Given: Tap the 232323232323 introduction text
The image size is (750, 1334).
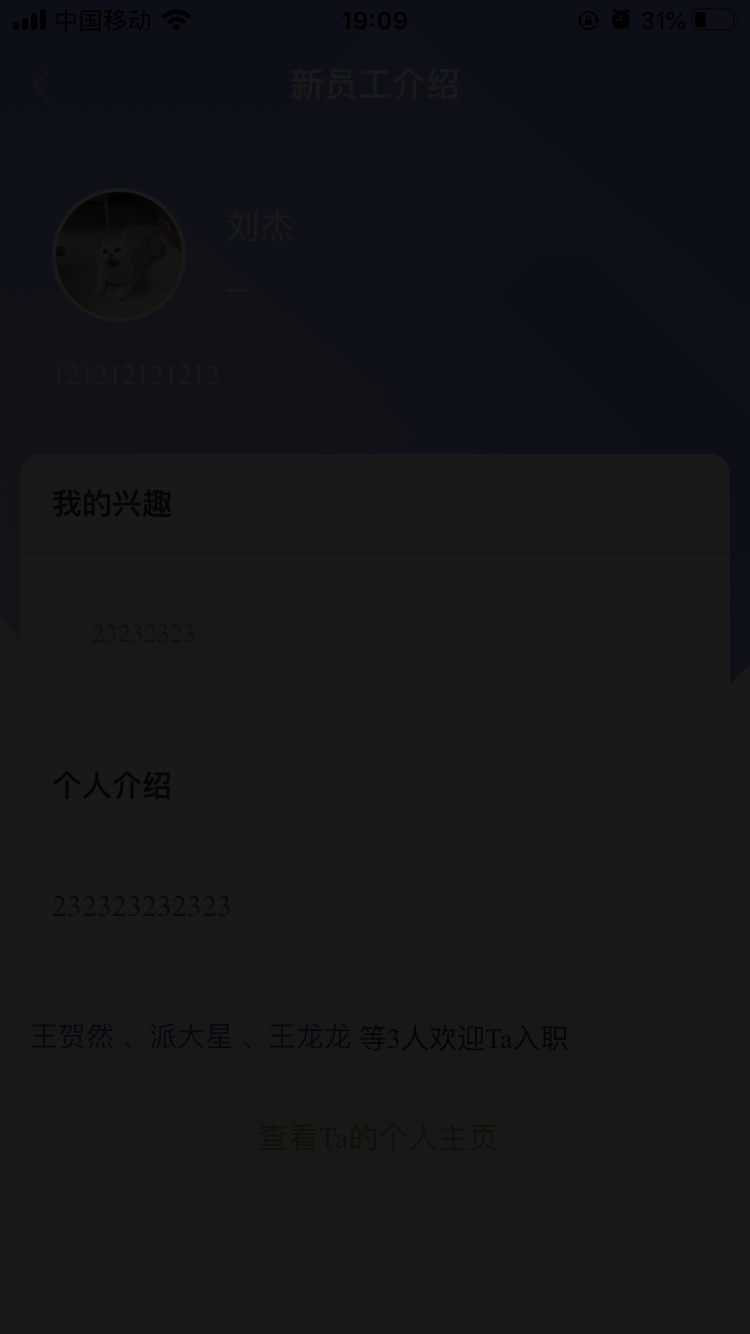Looking at the screenshot, I should [141, 906].
